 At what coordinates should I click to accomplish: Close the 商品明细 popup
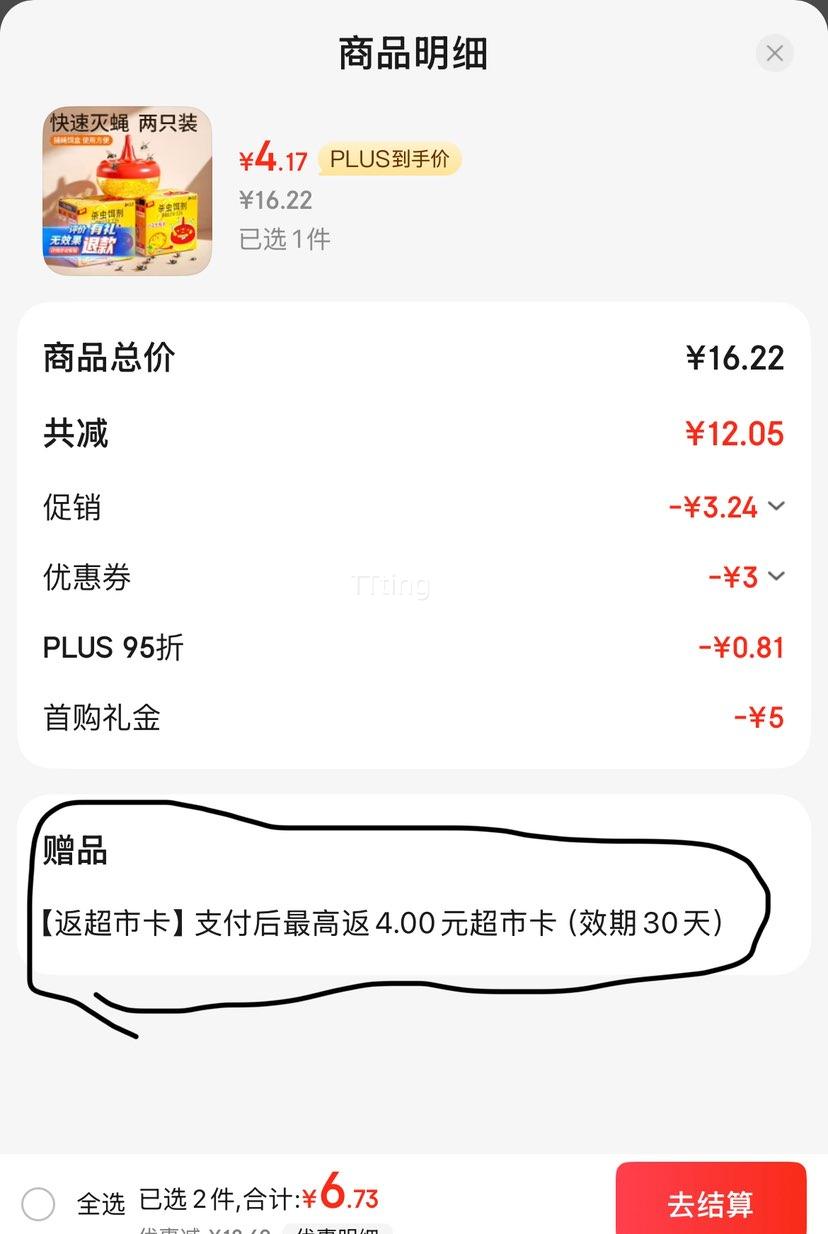[x=774, y=53]
